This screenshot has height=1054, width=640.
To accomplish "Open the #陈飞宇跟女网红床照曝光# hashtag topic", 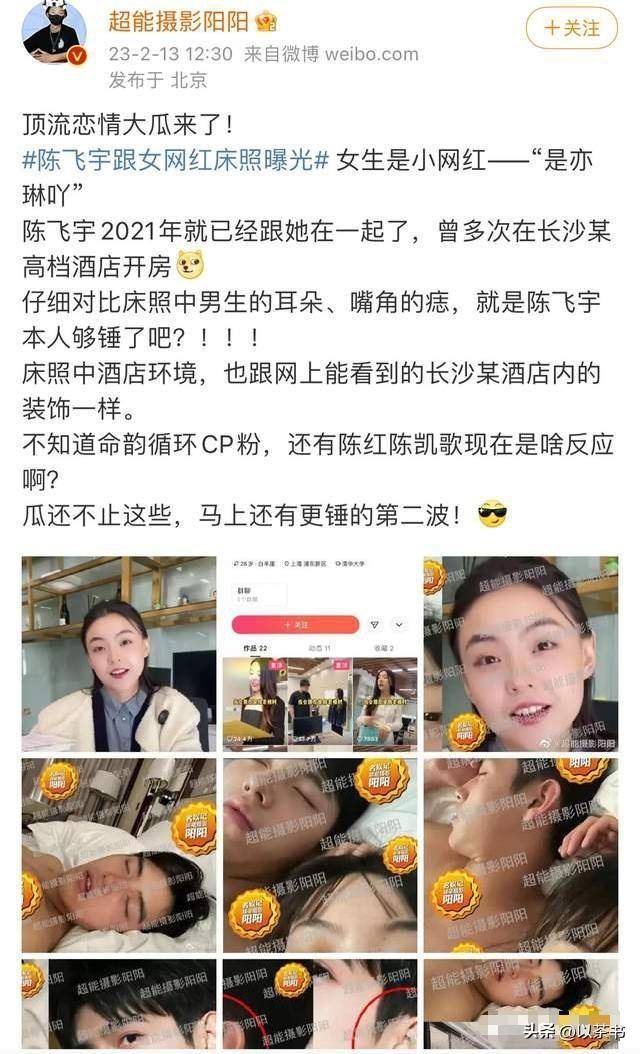I will [175, 158].
